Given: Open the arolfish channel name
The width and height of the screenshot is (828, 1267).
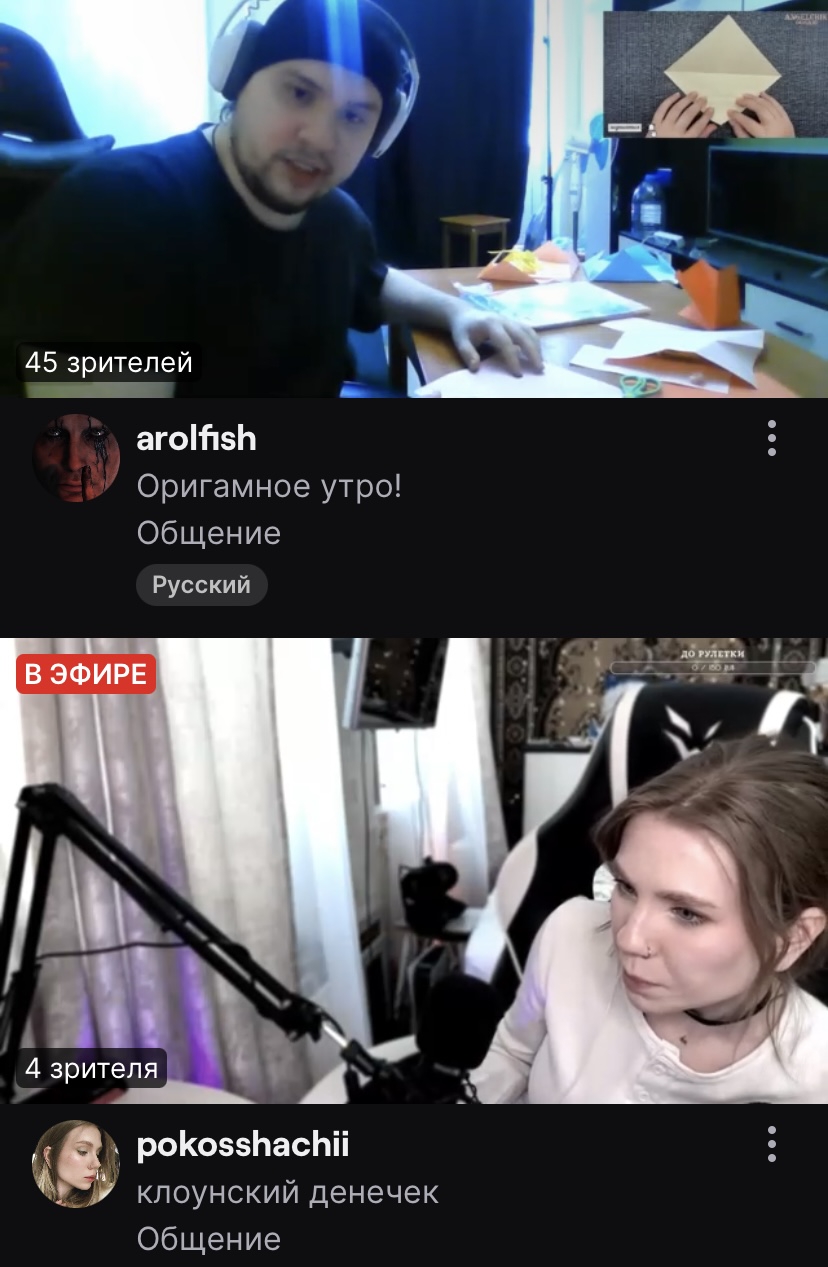Looking at the screenshot, I should point(196,438).
